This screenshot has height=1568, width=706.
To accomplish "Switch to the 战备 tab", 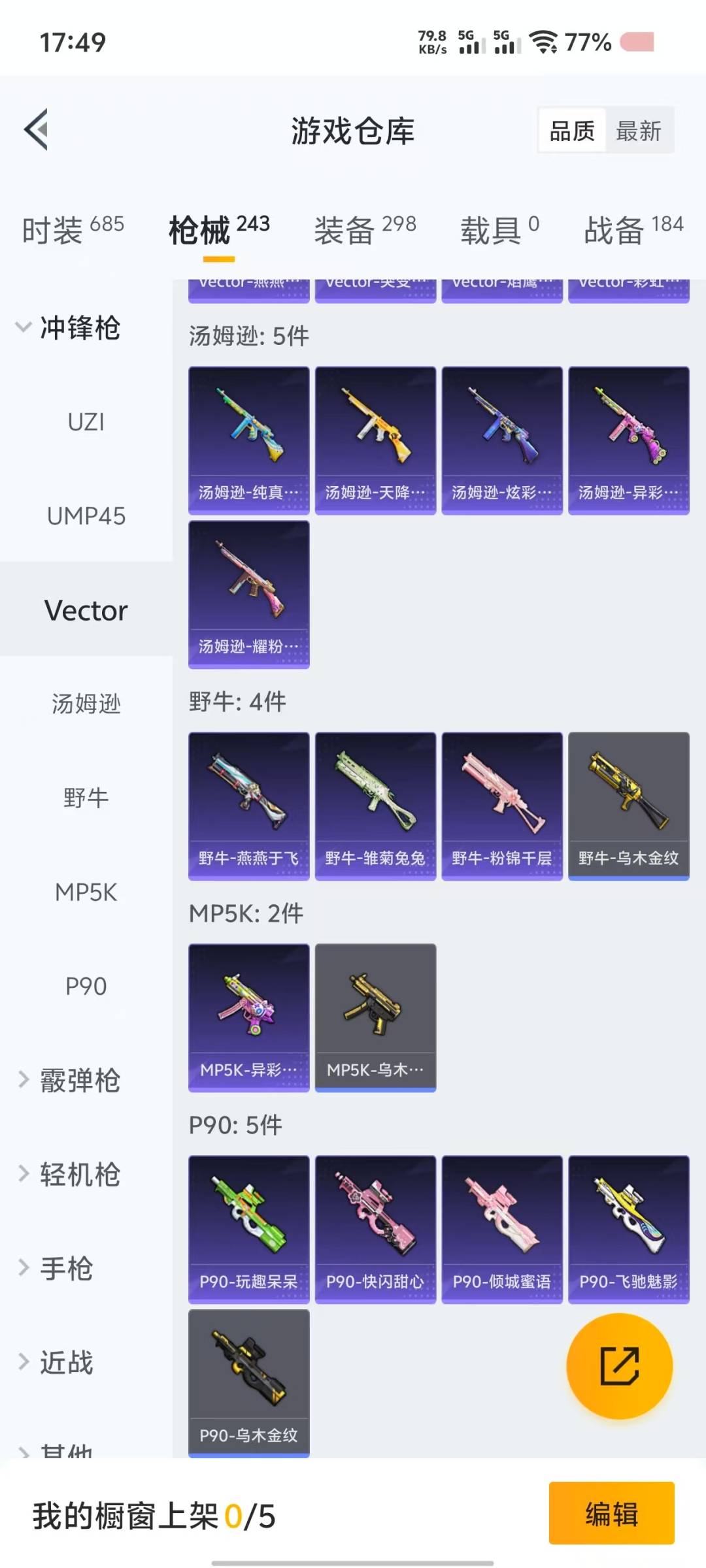I will click(633, 230).
